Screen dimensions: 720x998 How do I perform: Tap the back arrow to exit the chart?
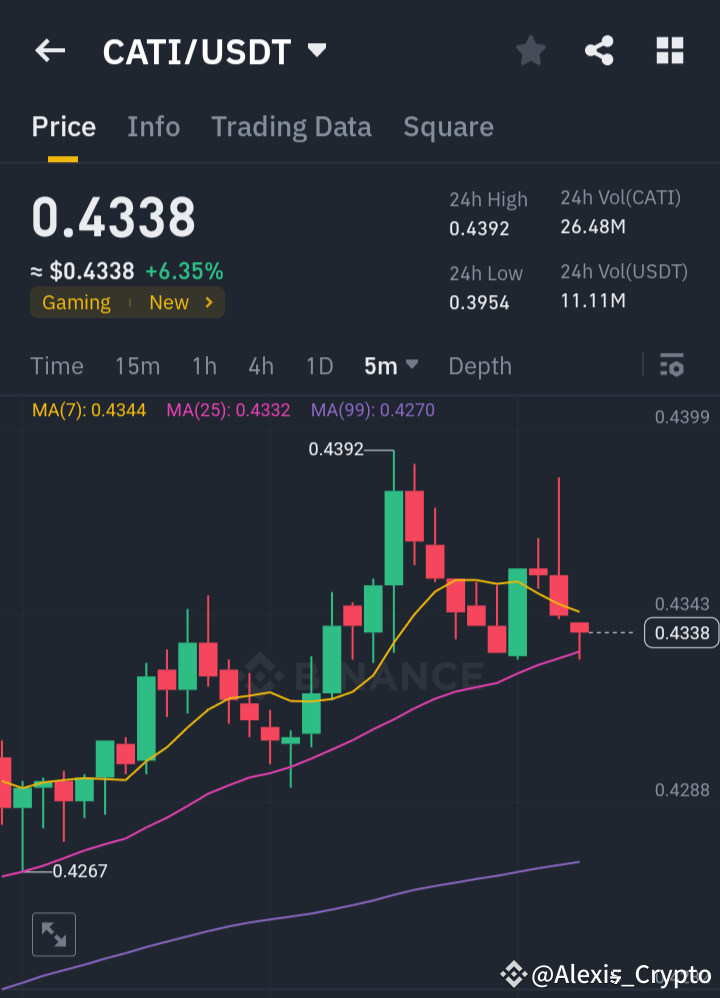pos(50,50)
